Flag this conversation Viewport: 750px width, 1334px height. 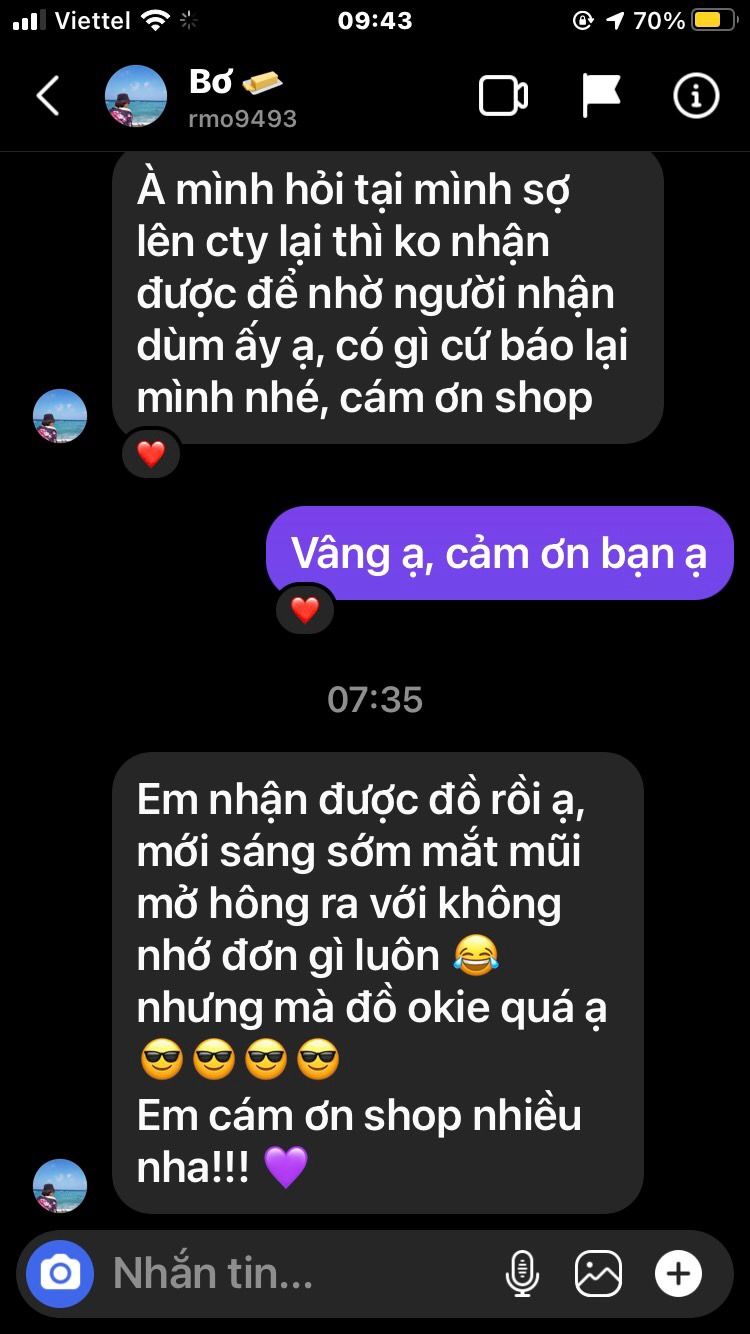tap(601, 97)
